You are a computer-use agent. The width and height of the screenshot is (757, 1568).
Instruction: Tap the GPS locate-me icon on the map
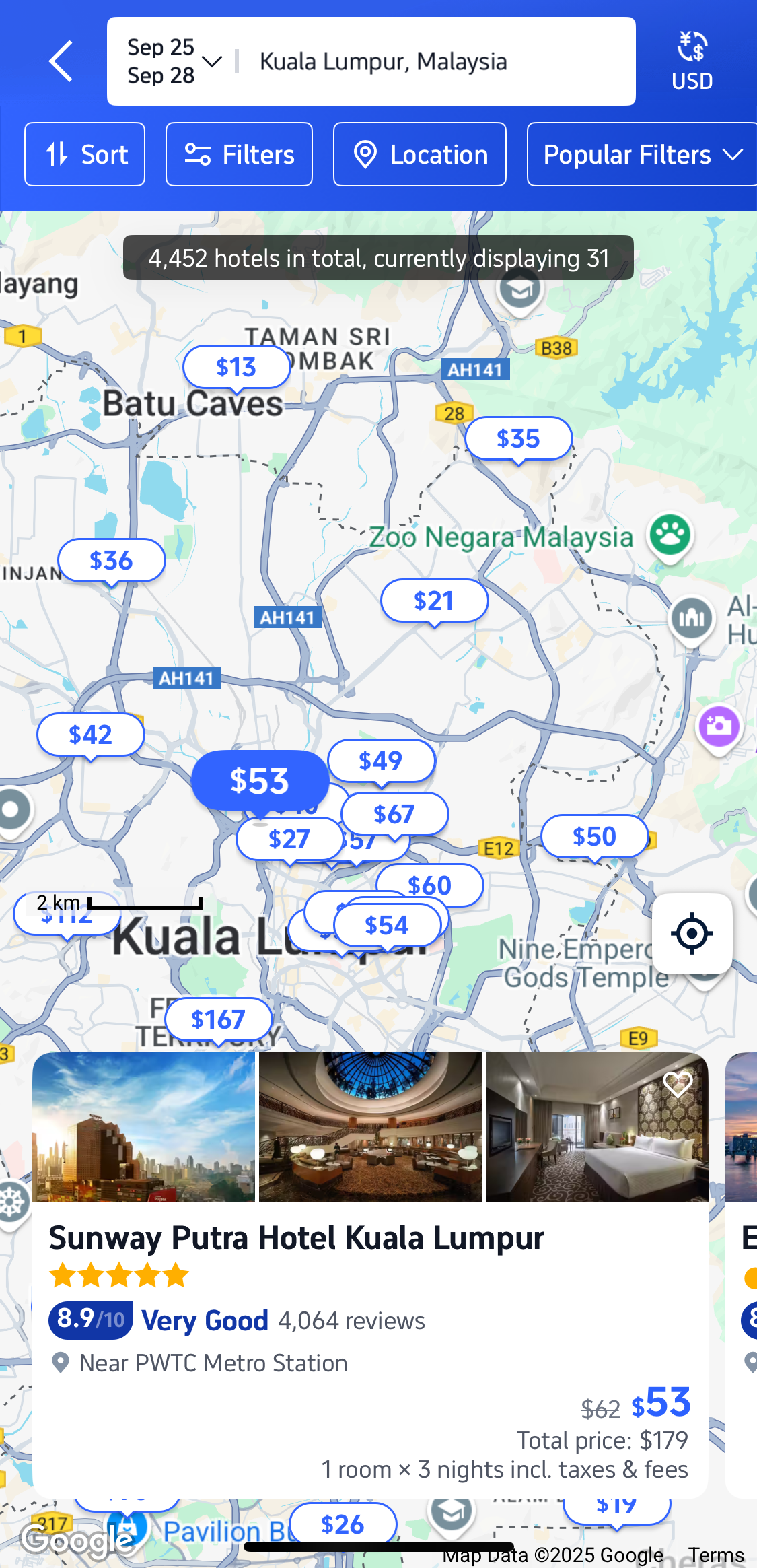tap(692, 934)
